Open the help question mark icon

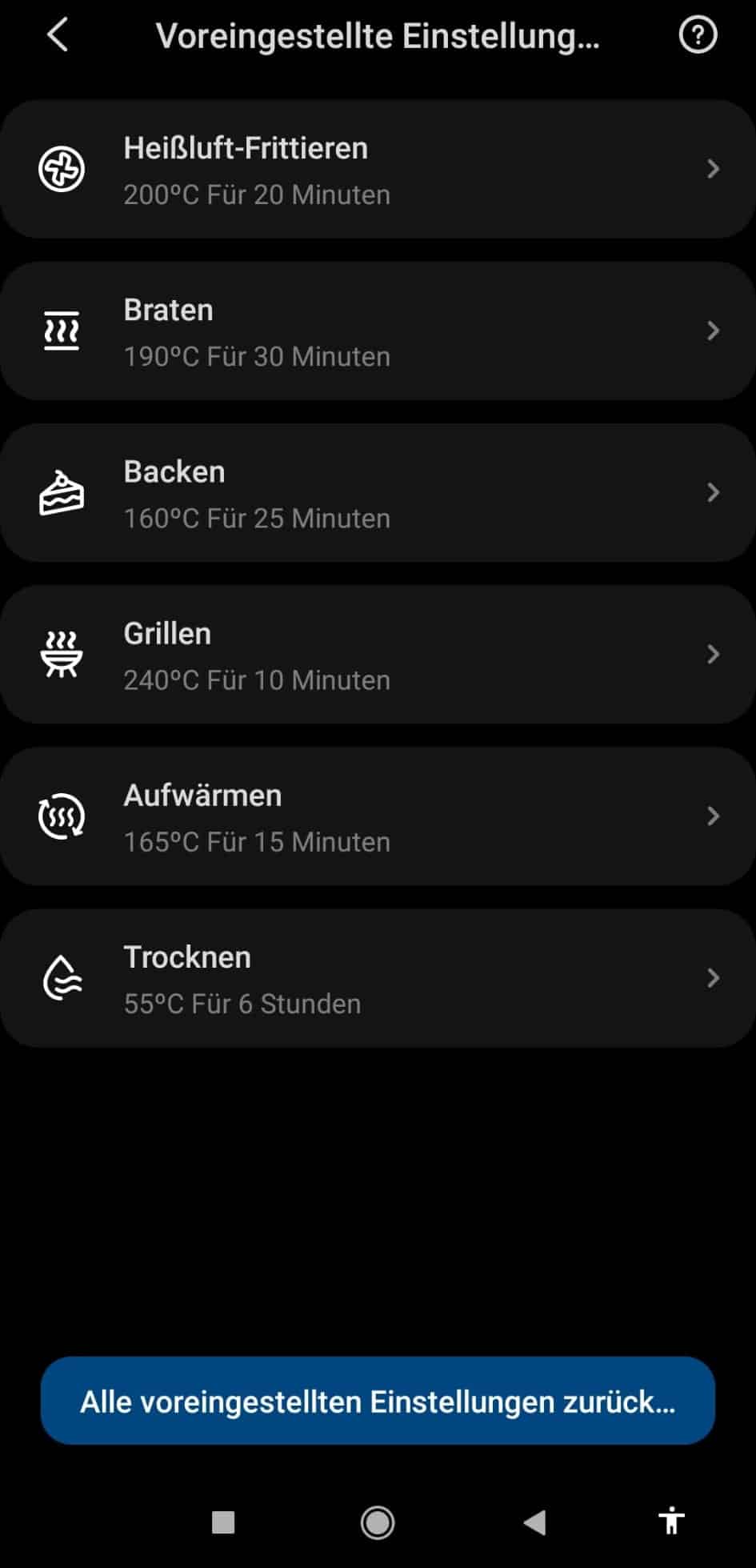(698, 36)
